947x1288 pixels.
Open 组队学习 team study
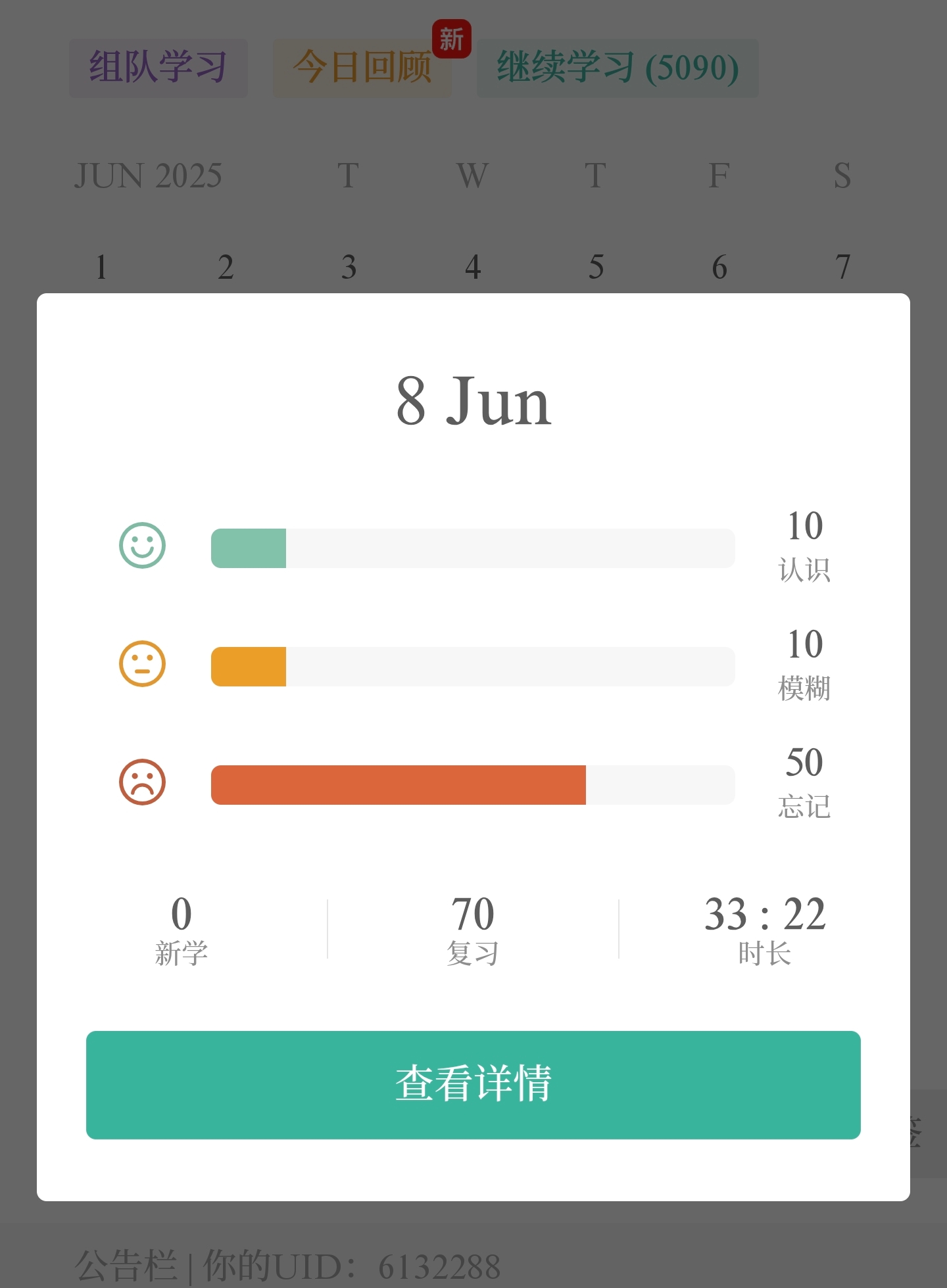[x=158, y=68]
